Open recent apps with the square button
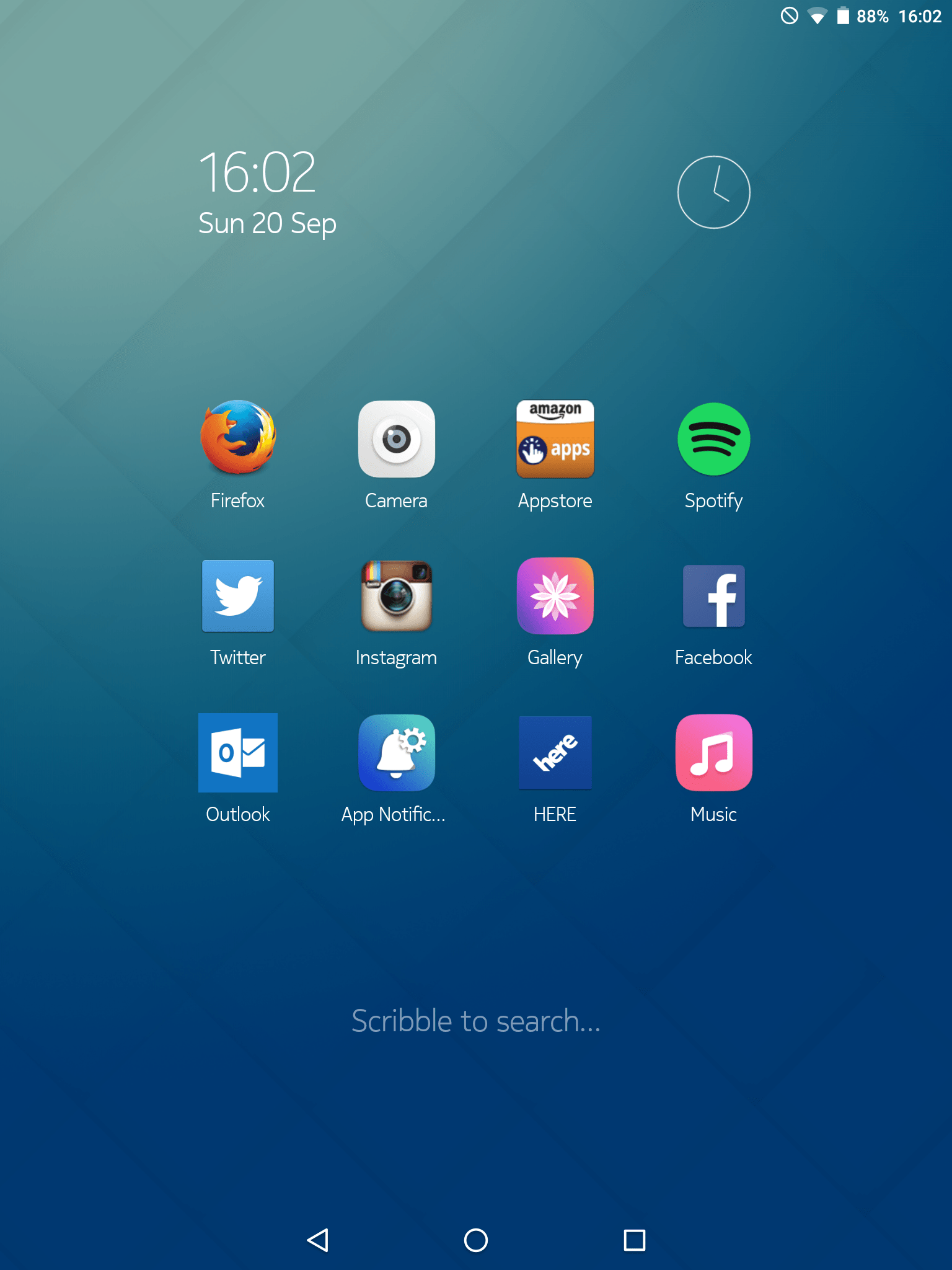Viewport: 952px width, 1270px height. tap(635, 1240)
